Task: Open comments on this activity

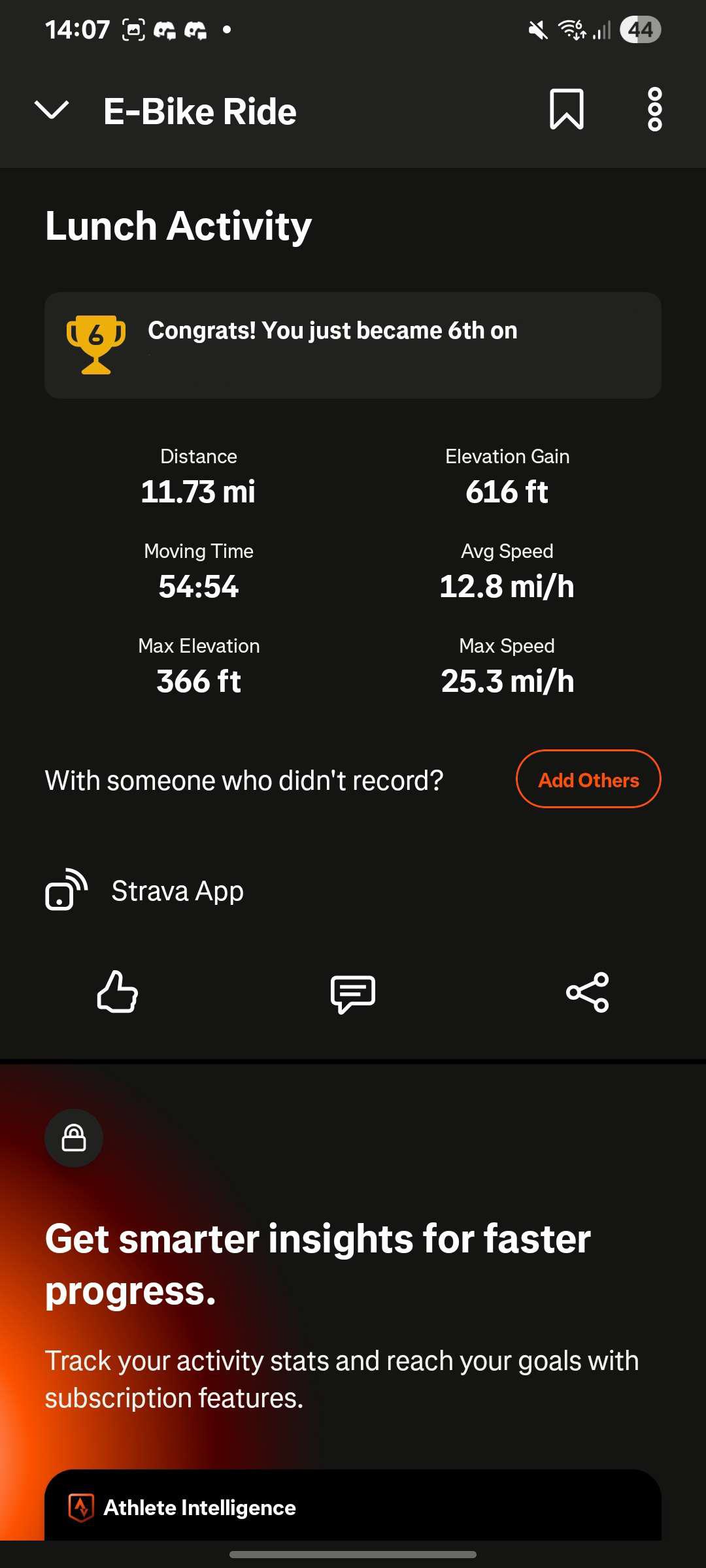Action: pos(353,993)
